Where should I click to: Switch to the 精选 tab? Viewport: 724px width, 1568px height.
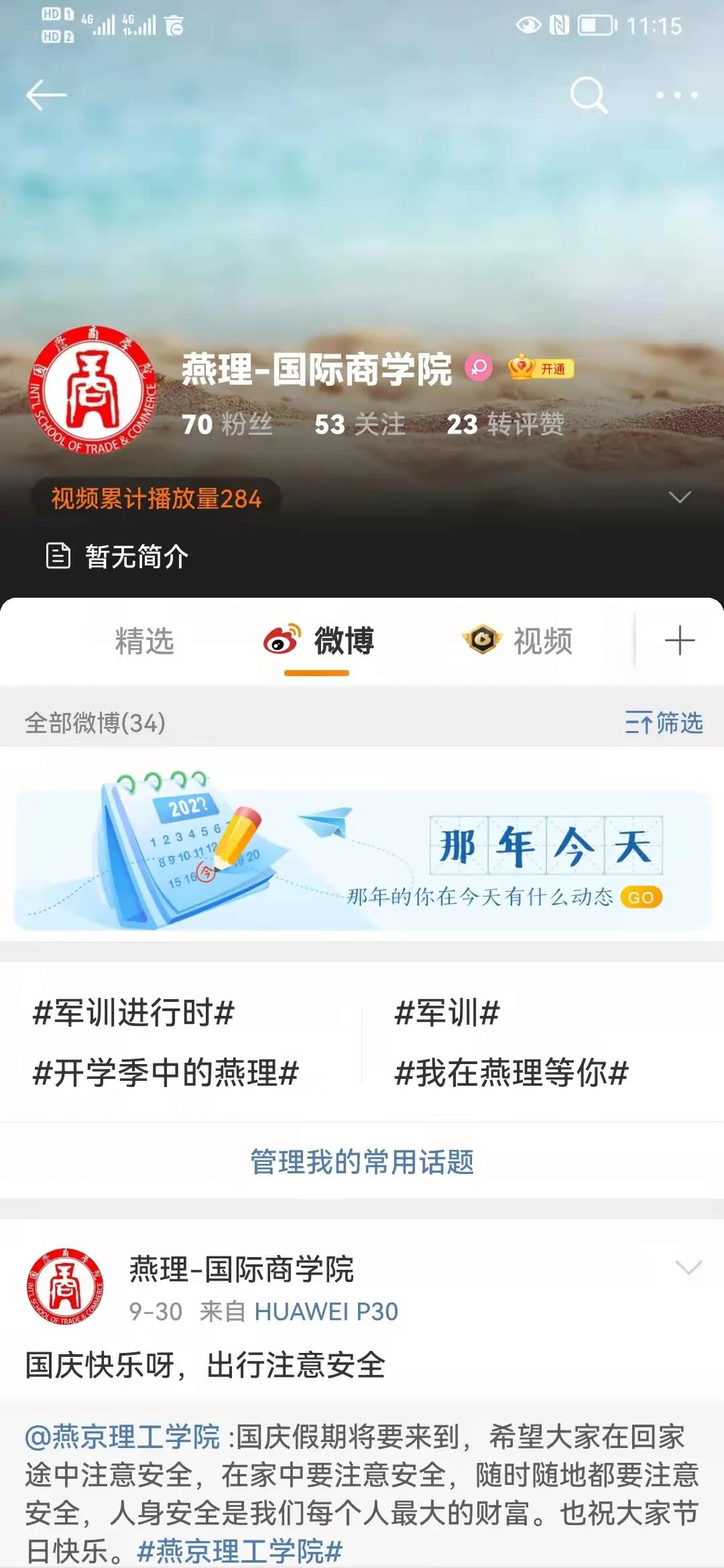pyautogui.click(x=144, y=641)
